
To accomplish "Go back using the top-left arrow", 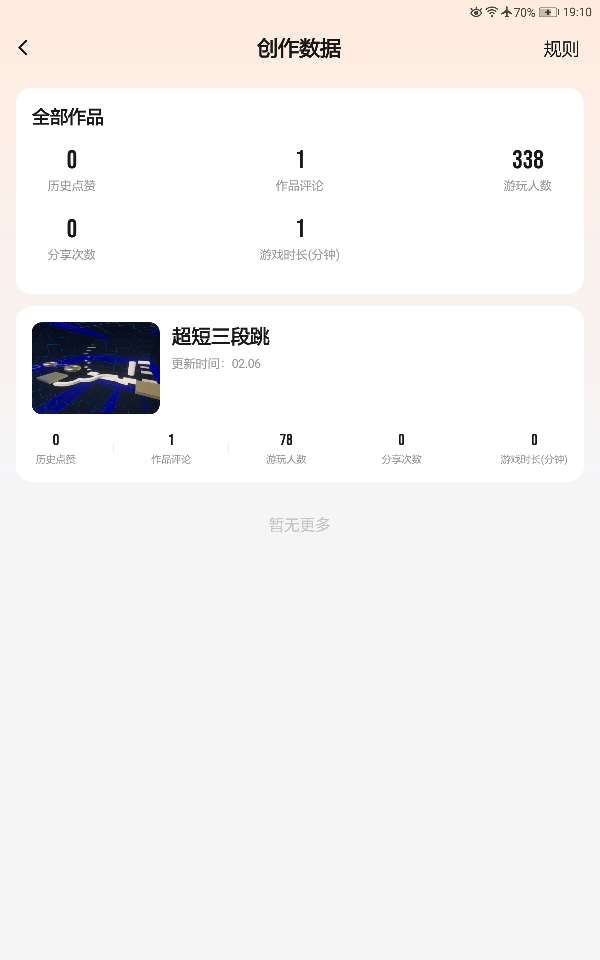I will (x=23, y=48).
